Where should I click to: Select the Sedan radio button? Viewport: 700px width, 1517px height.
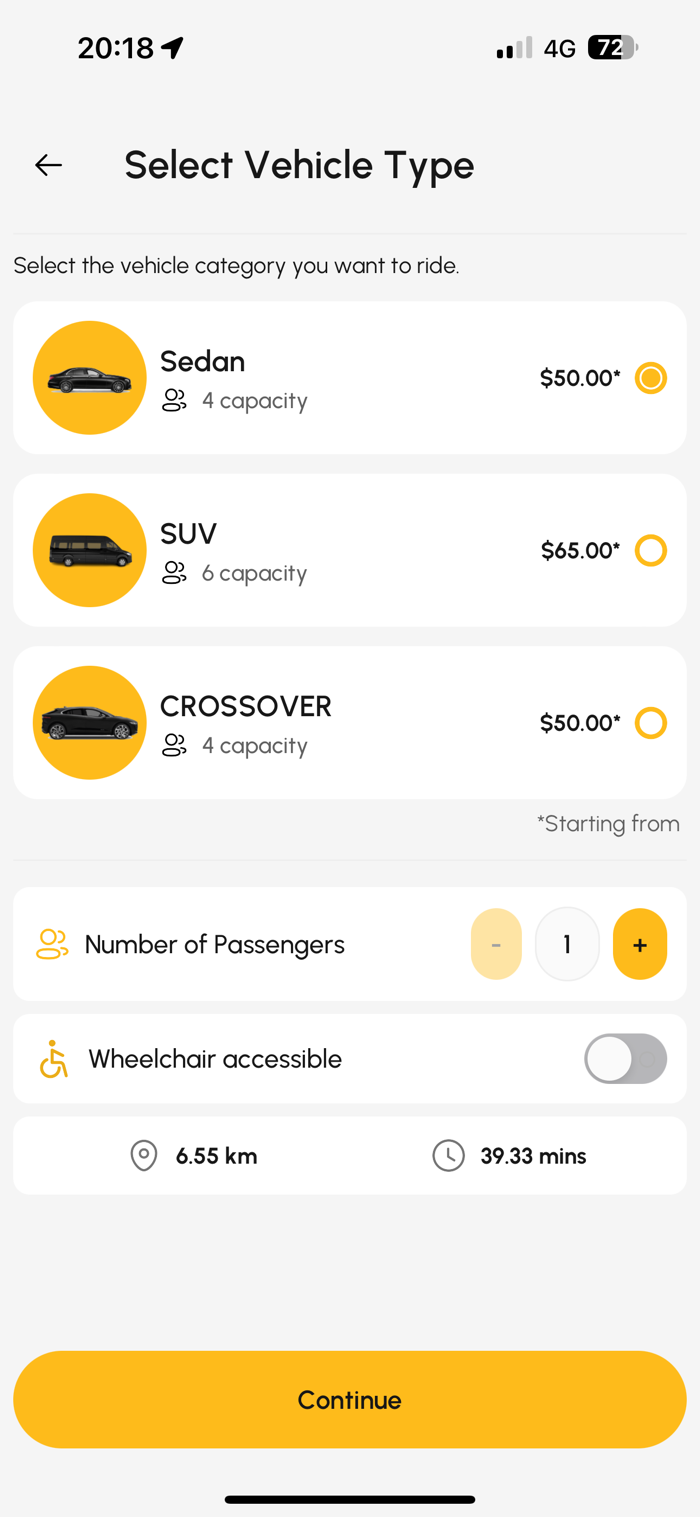coord(651,378)
